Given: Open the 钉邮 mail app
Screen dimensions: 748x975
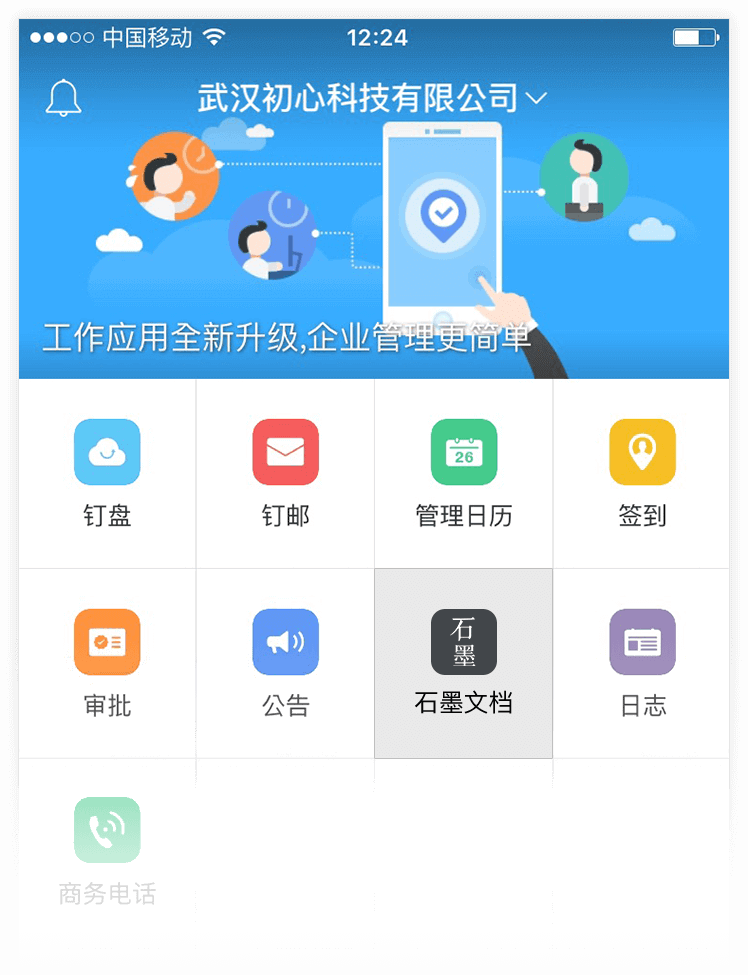Looking at the screenshot, I should coord(285,452).
